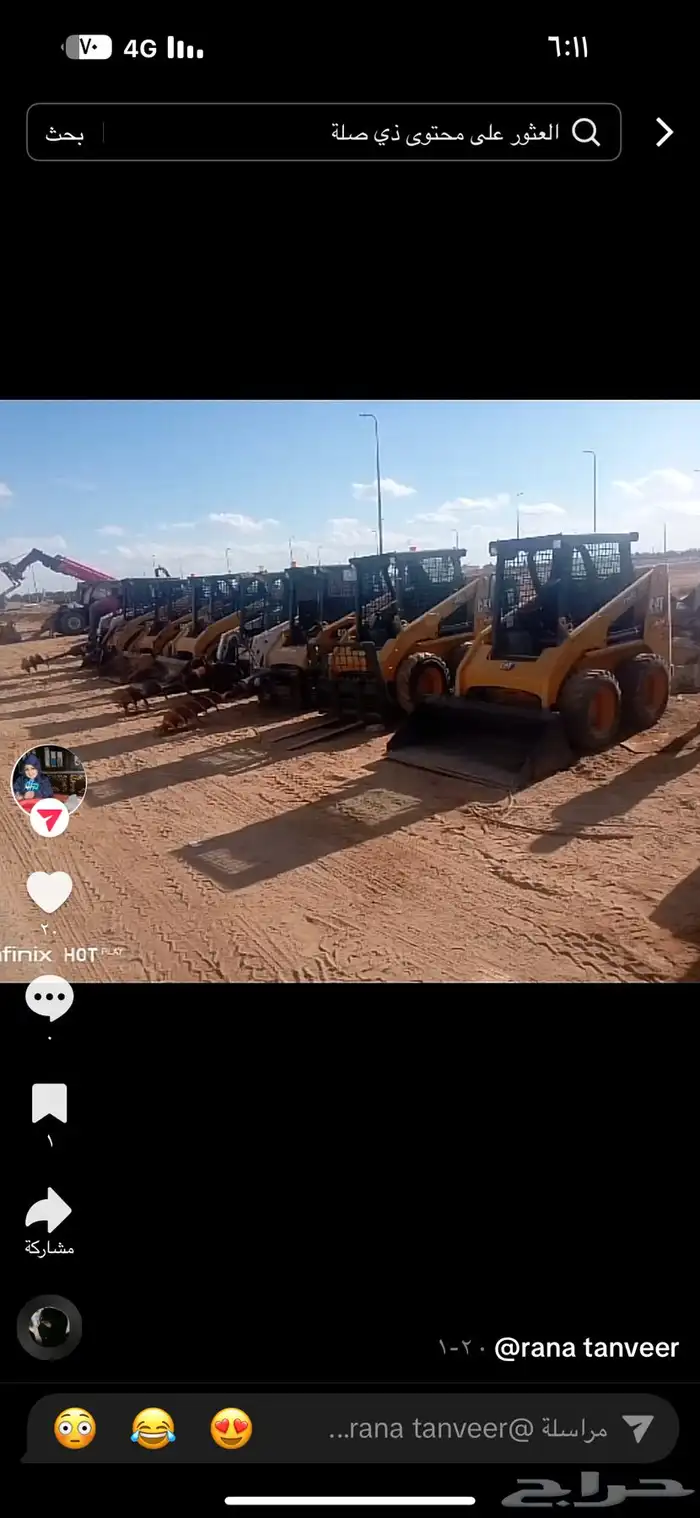Send the heart-eyes emoji reaction
Image resolution: width=700 pixels, height=1518 pixels.
coord(231,1429)
